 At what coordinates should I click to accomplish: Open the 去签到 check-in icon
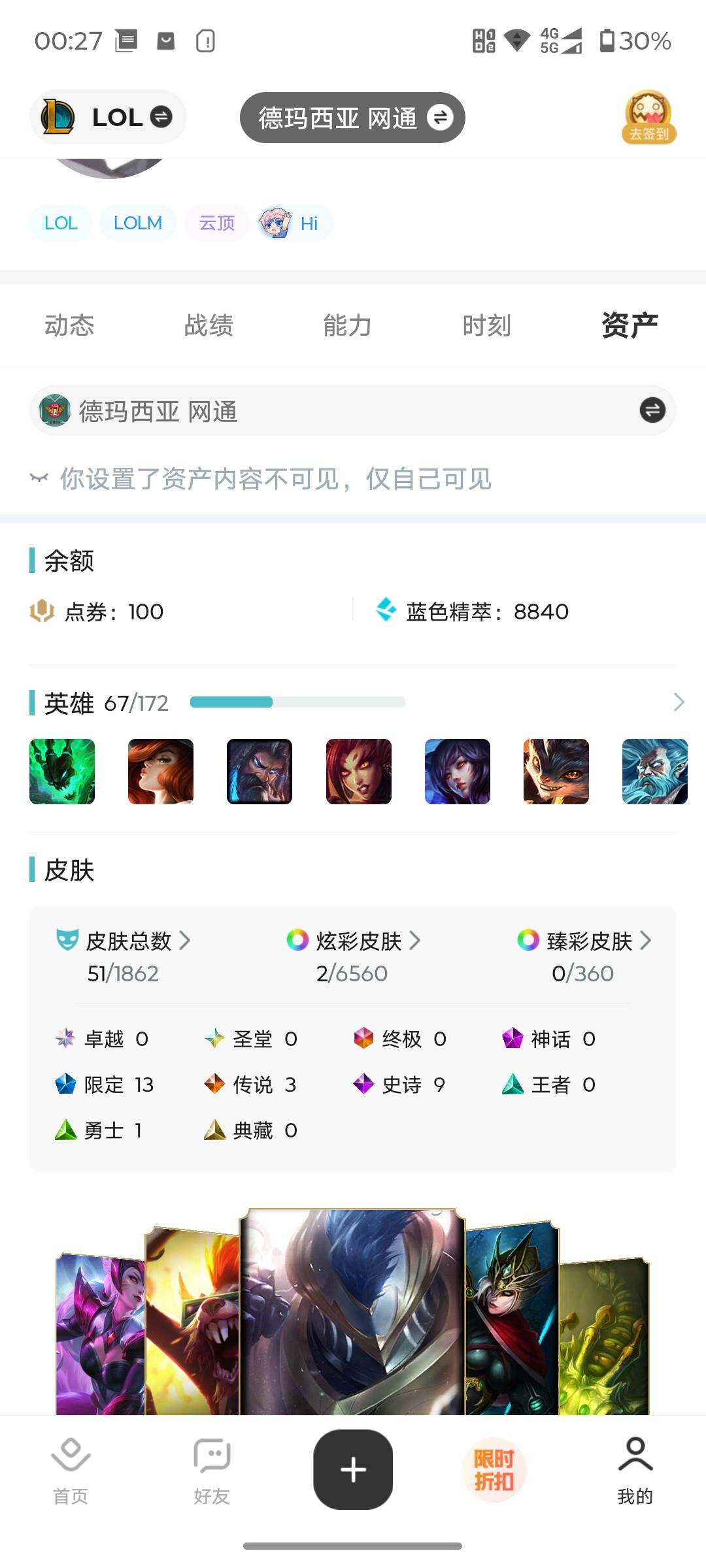[648, 118]
